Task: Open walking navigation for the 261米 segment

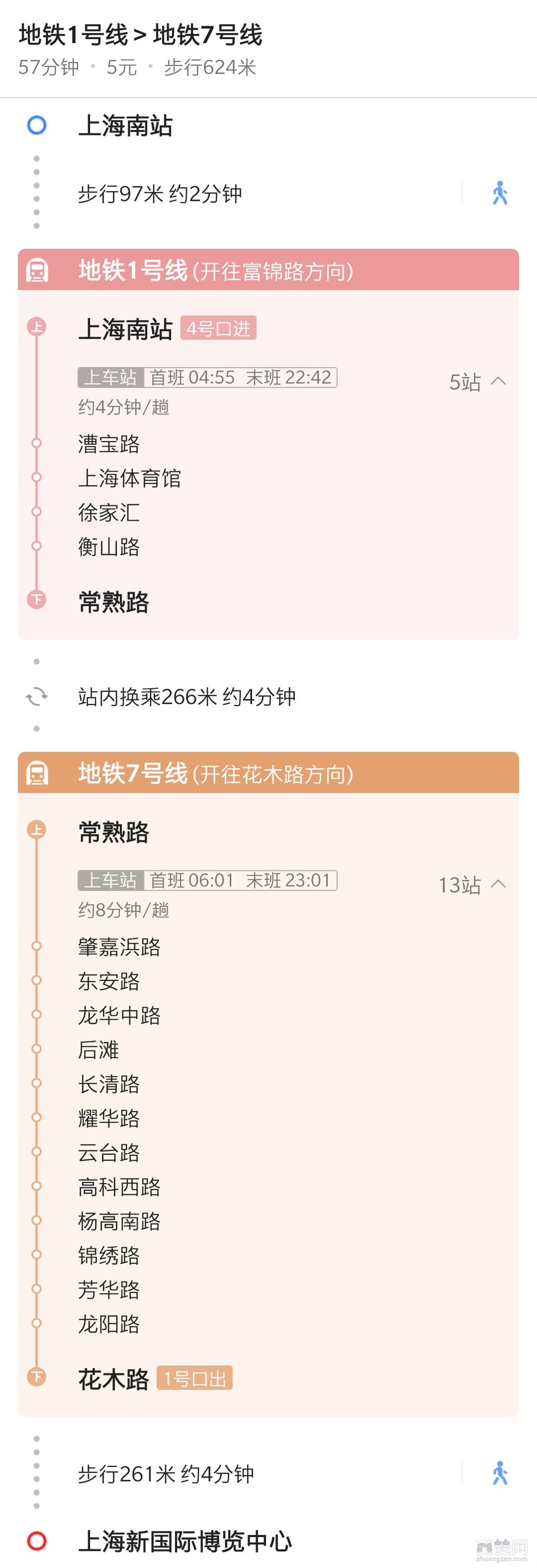Action: (500, 1473)
